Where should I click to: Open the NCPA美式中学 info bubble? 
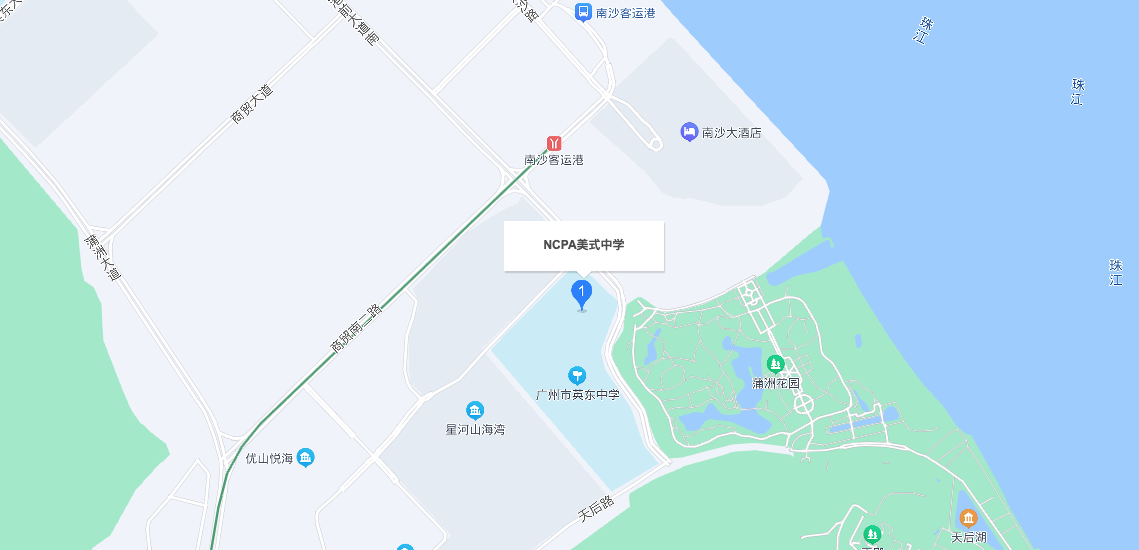583,245
